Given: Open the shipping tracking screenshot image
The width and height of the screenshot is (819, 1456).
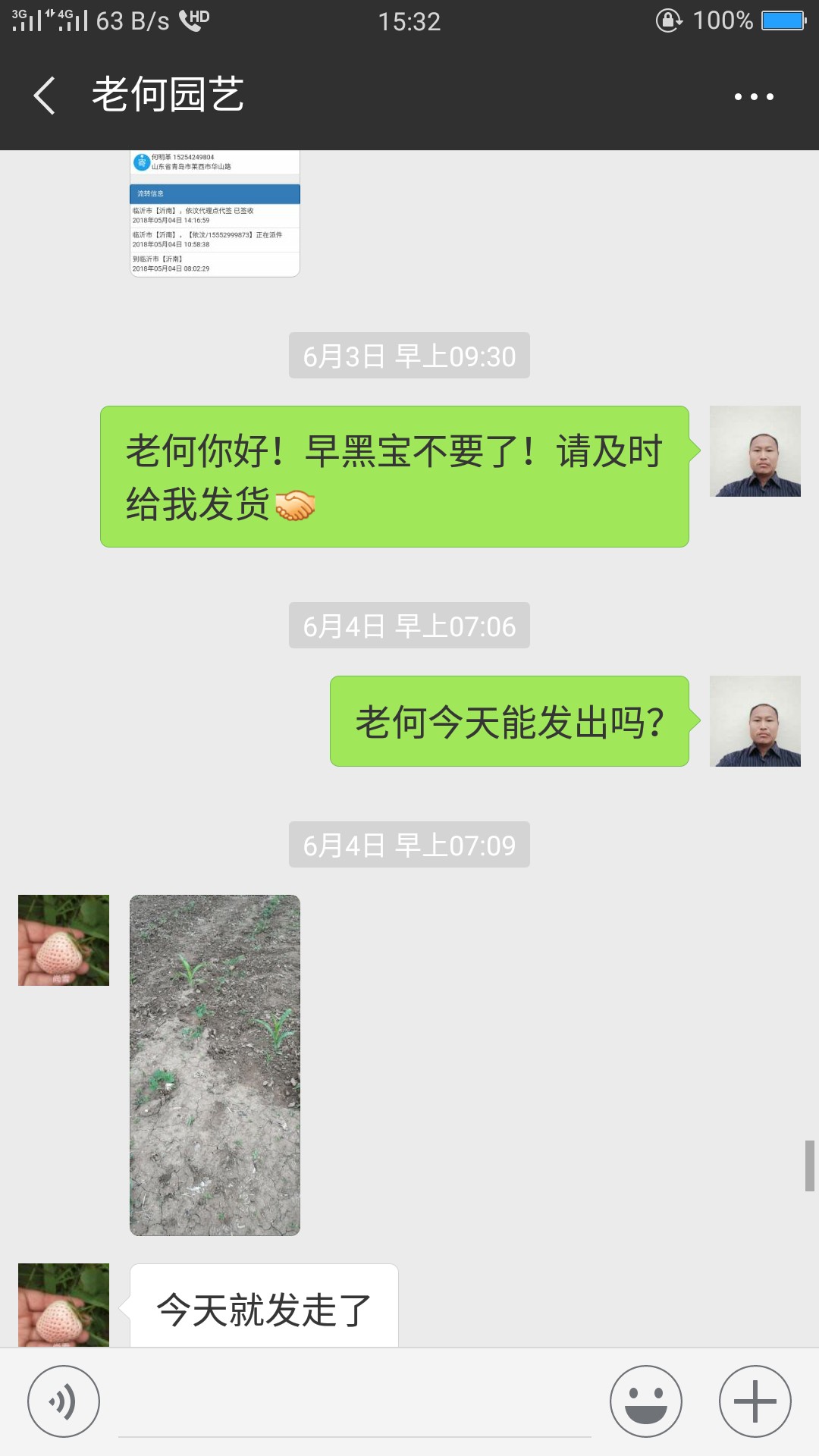Looking at the screenshot, I should click(x=215, y=214).
